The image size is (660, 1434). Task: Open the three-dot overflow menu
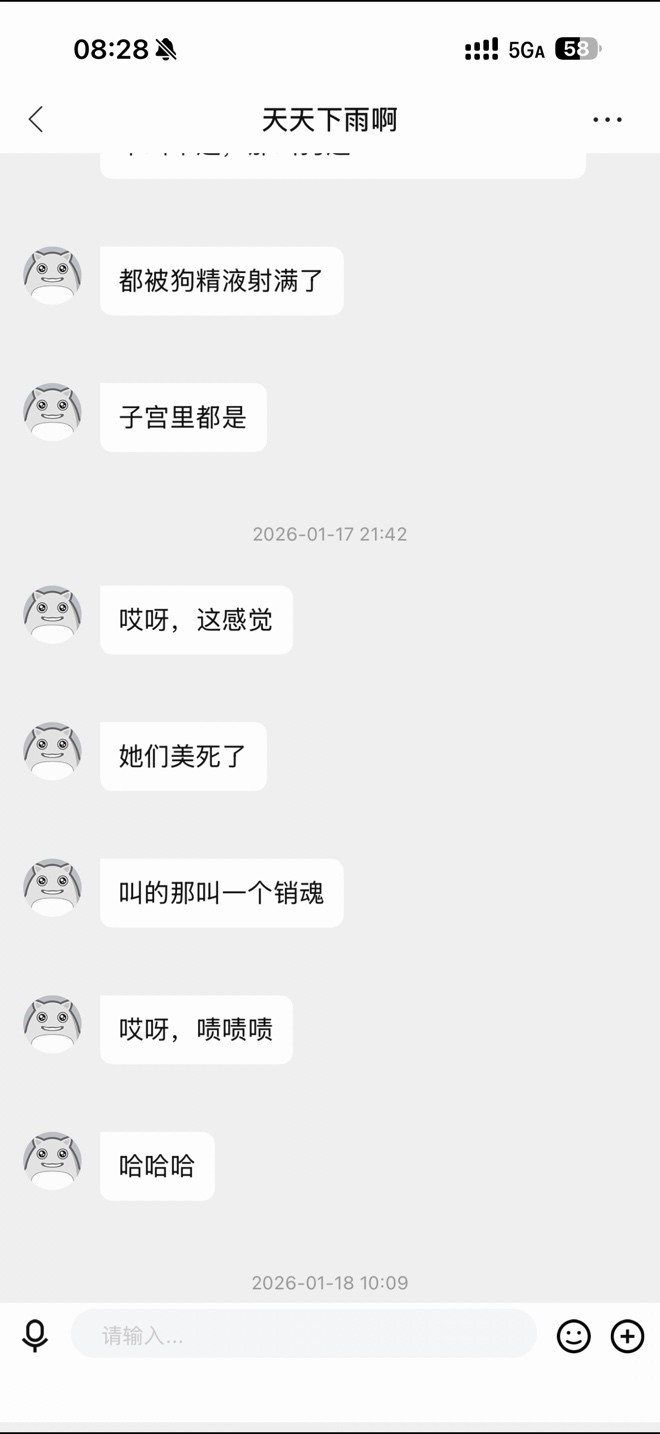(607, 119)
